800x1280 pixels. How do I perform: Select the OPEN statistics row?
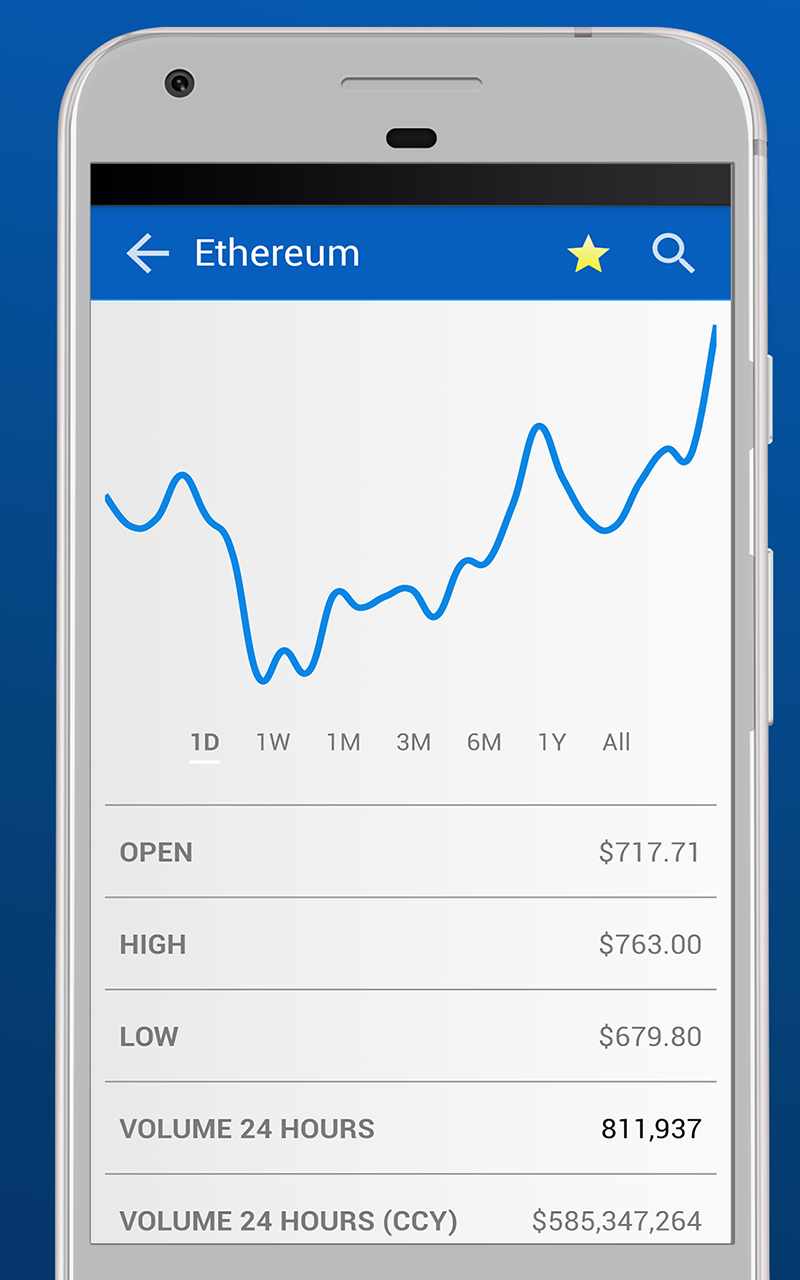(x=410, y=852)
